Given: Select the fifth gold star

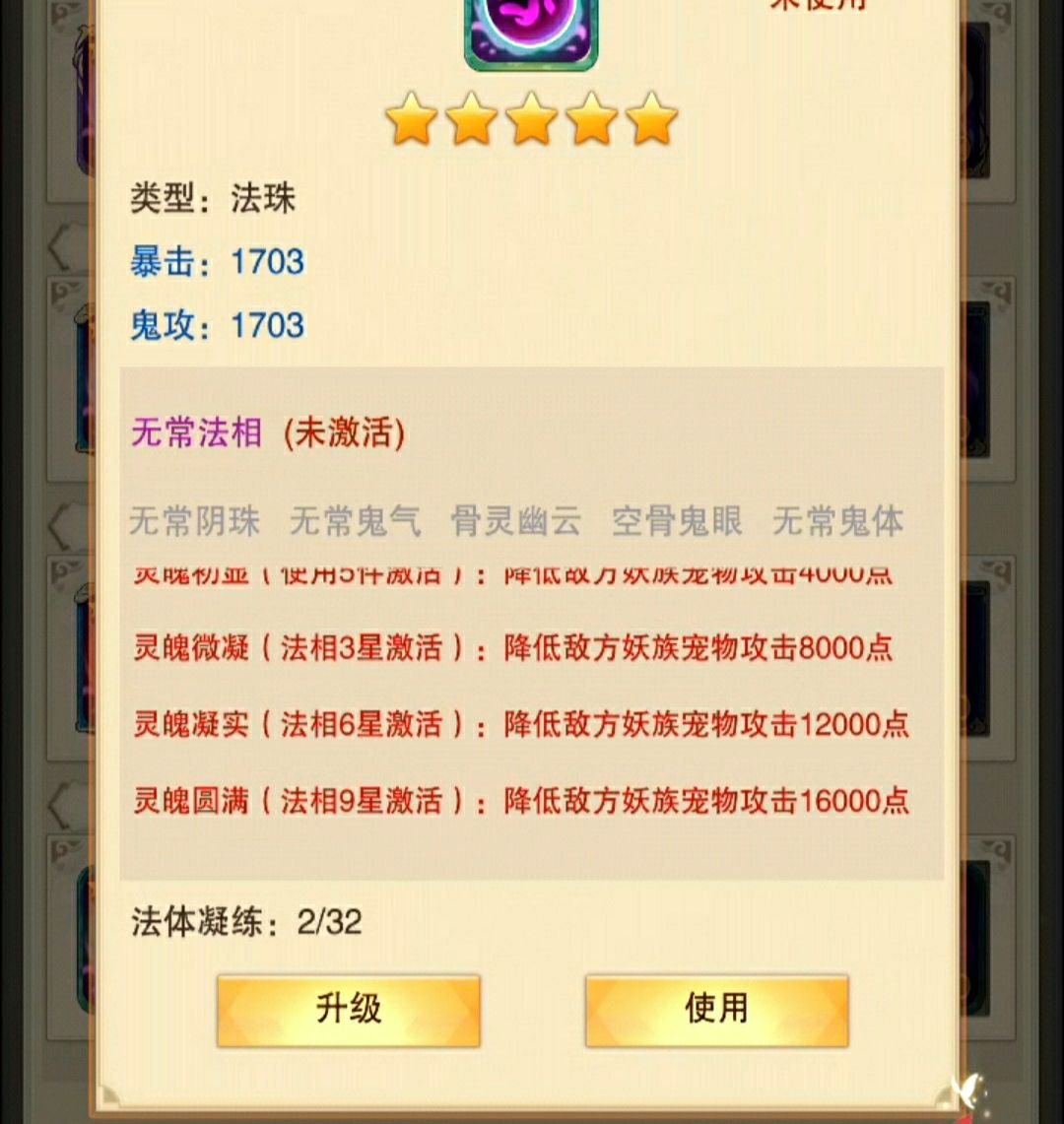Looking at the screenshot, I should (651, 118).
